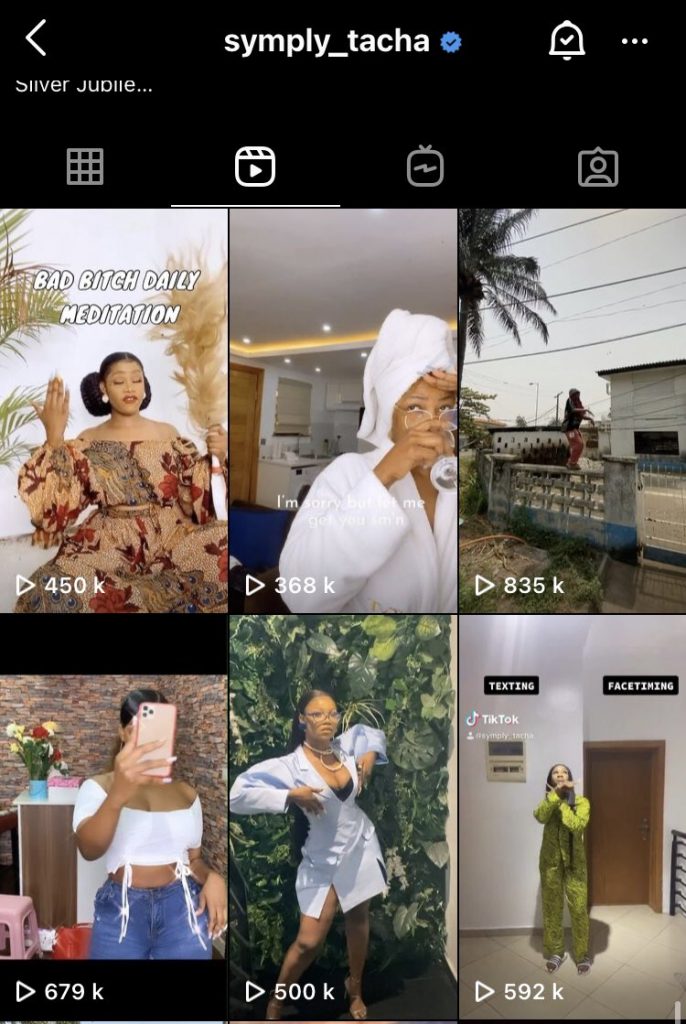
Task: Switch to the posts grid tab
Action: click(85, 167)
